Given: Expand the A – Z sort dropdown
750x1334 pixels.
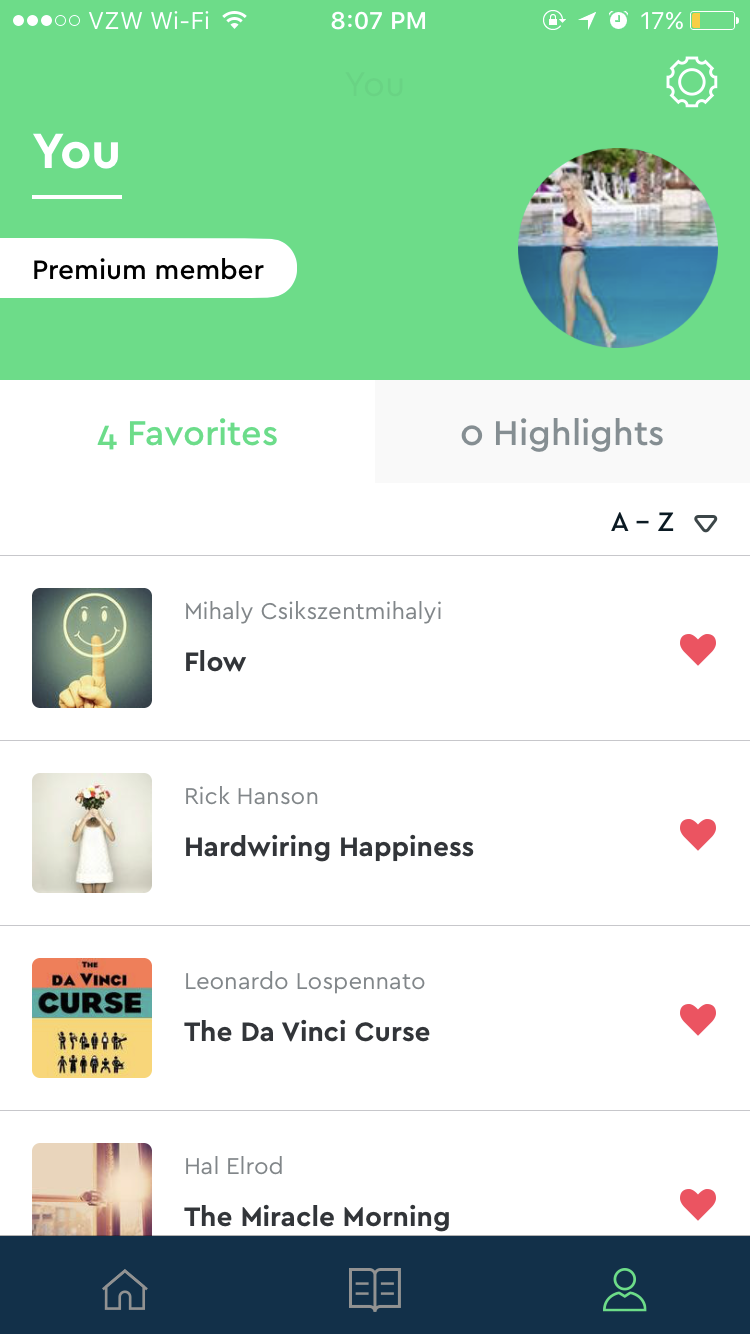Looking at the screenshot, I should (663, 522).
